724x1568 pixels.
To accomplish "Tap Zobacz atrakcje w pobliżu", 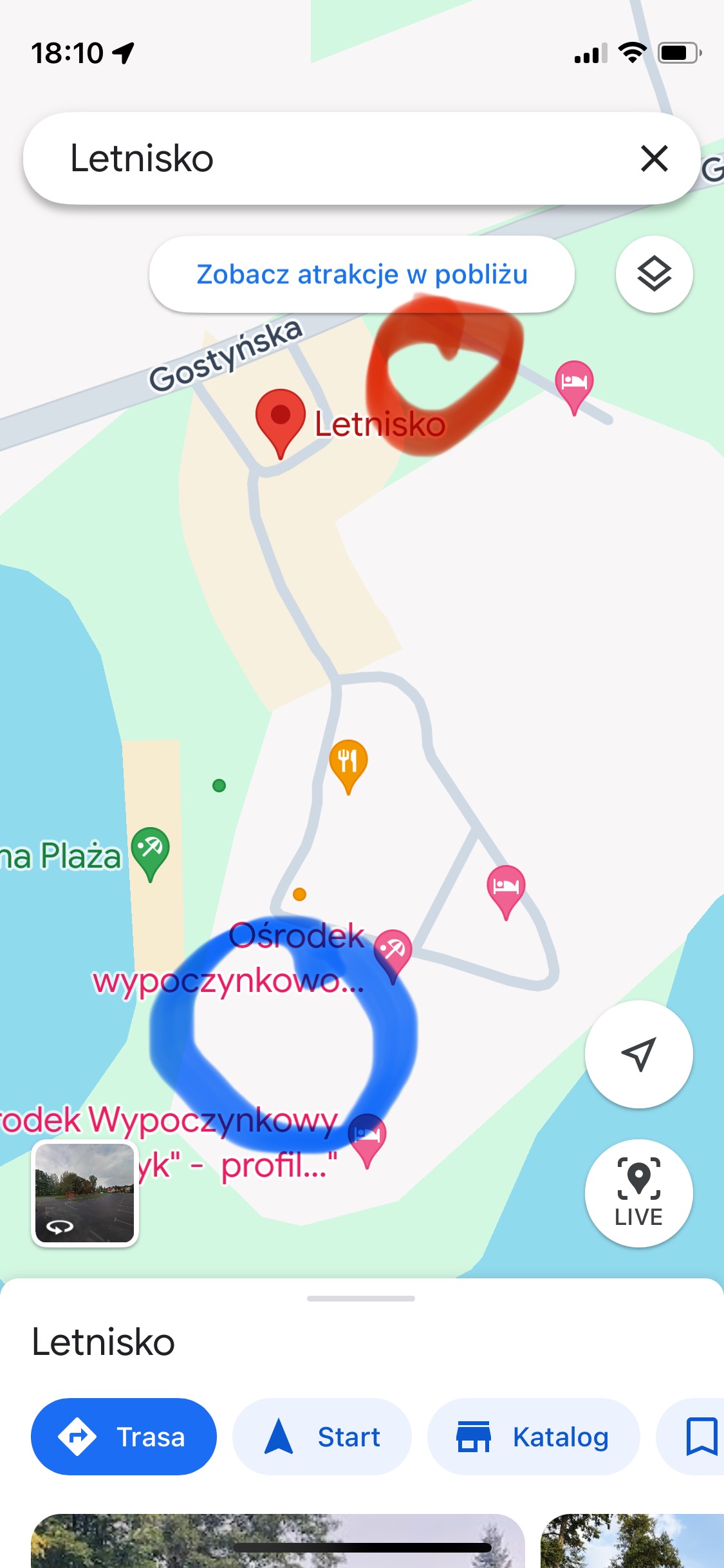I will point(362,274).
